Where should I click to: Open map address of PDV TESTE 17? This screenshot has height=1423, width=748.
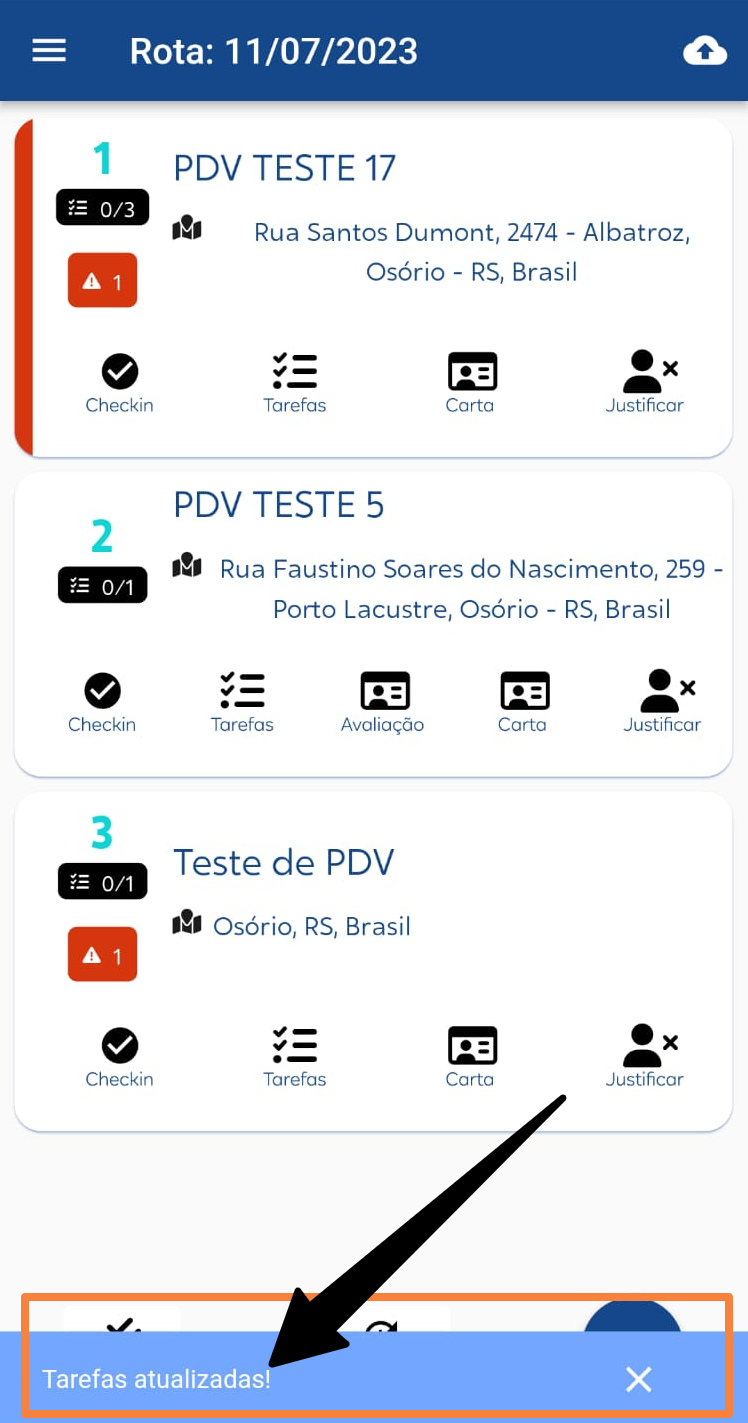(432, 252)
